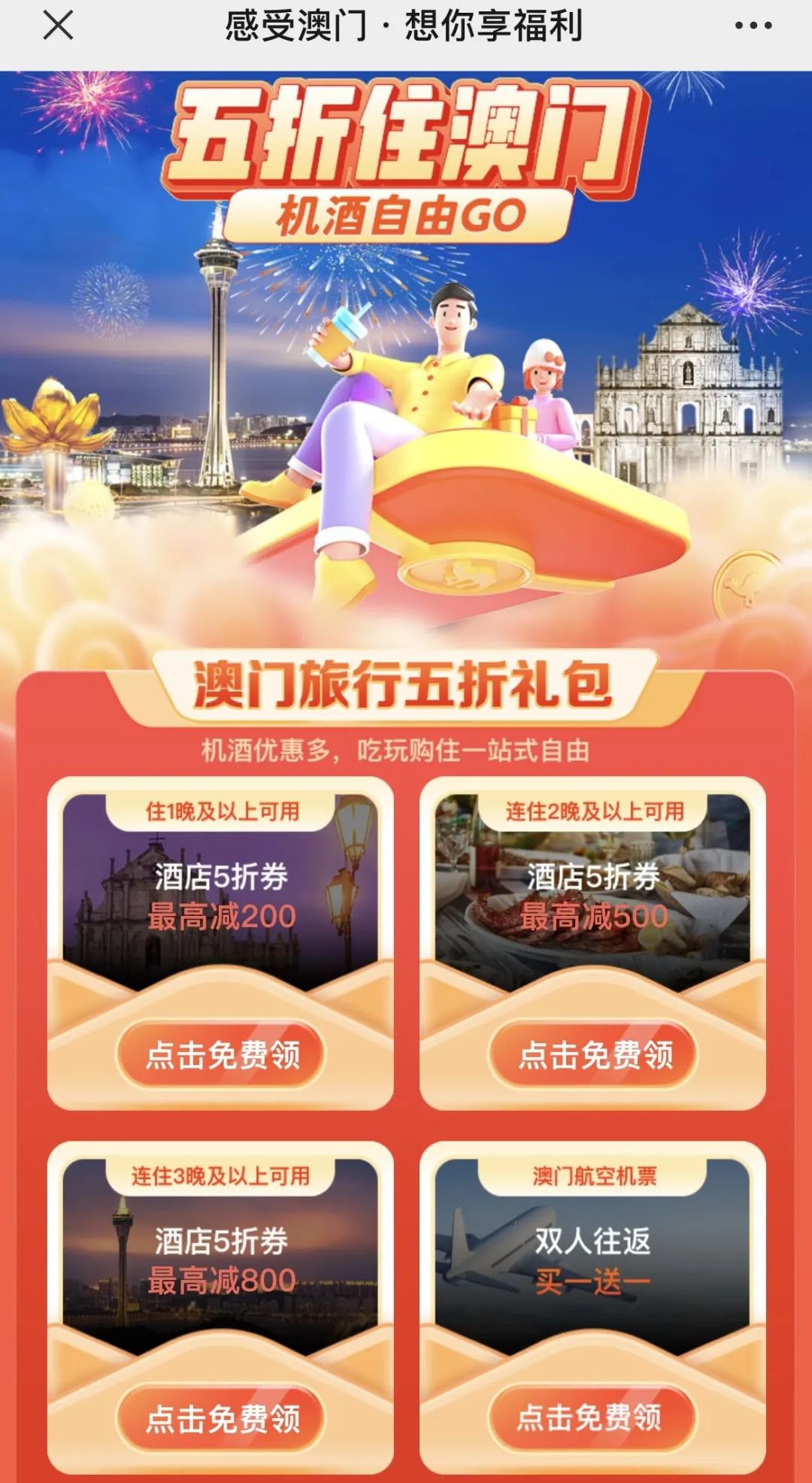Close the Macau promotion webview
The width and height of the screenshot is (812, 1483).
[58, 26]
